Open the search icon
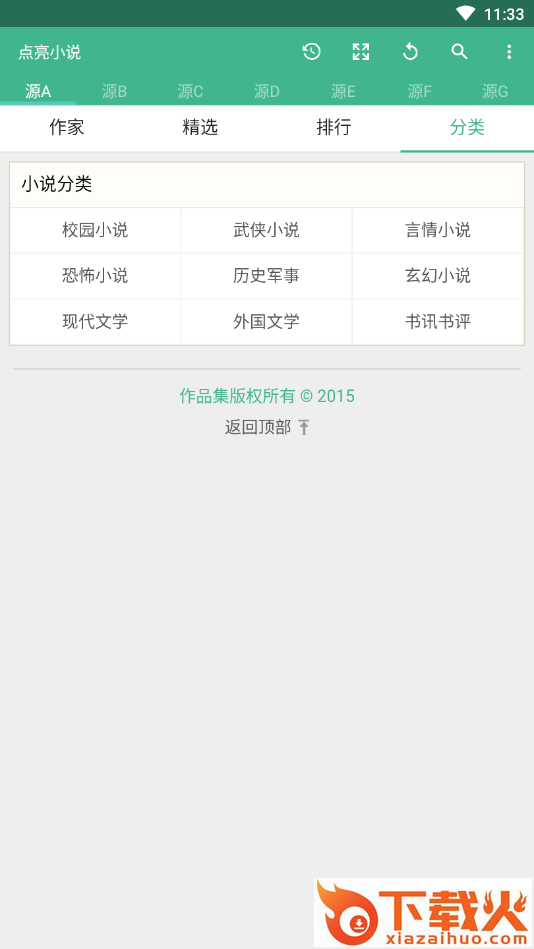 [460, 52]
